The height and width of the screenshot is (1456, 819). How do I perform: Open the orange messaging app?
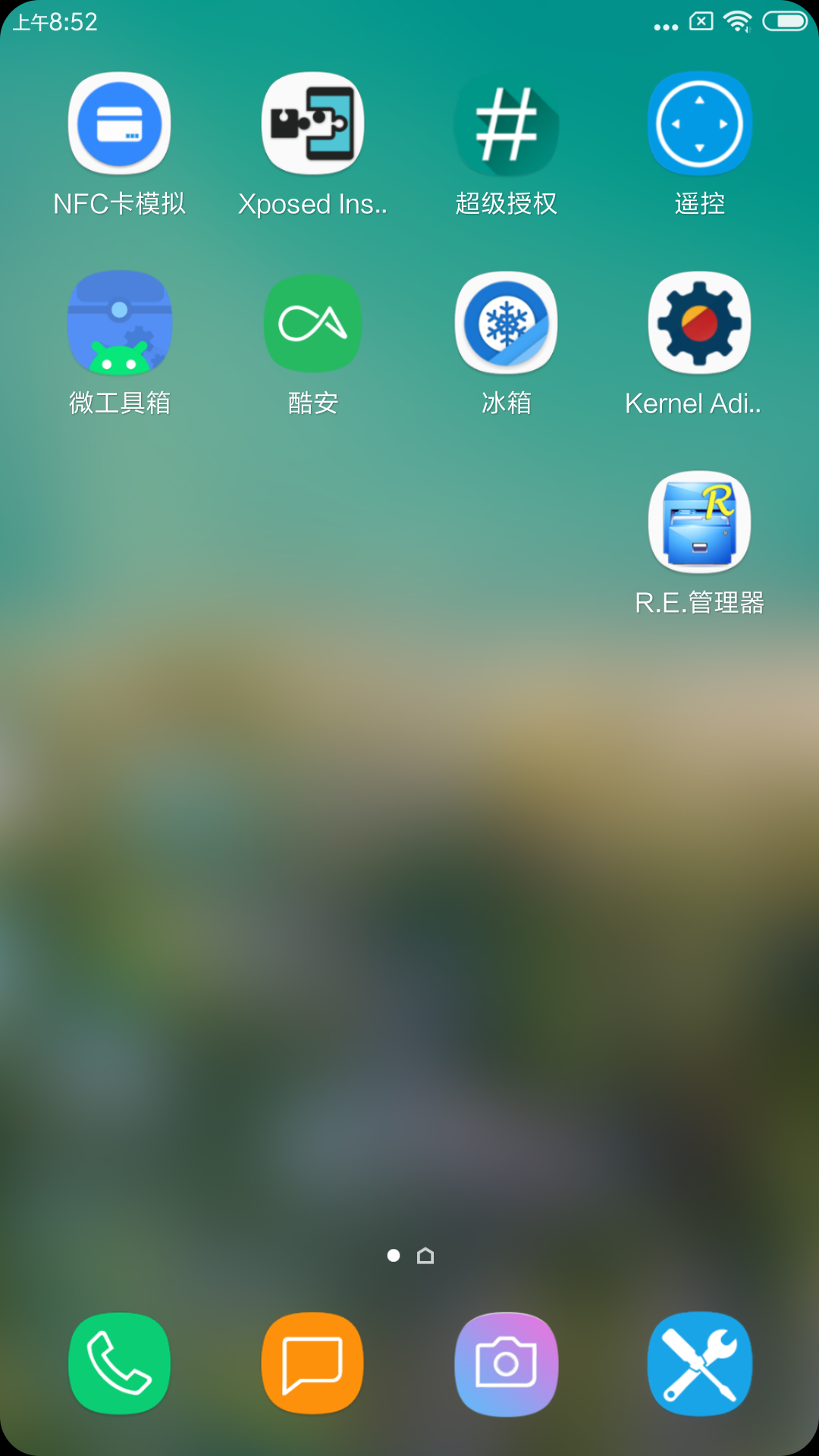click(312, 1363)
